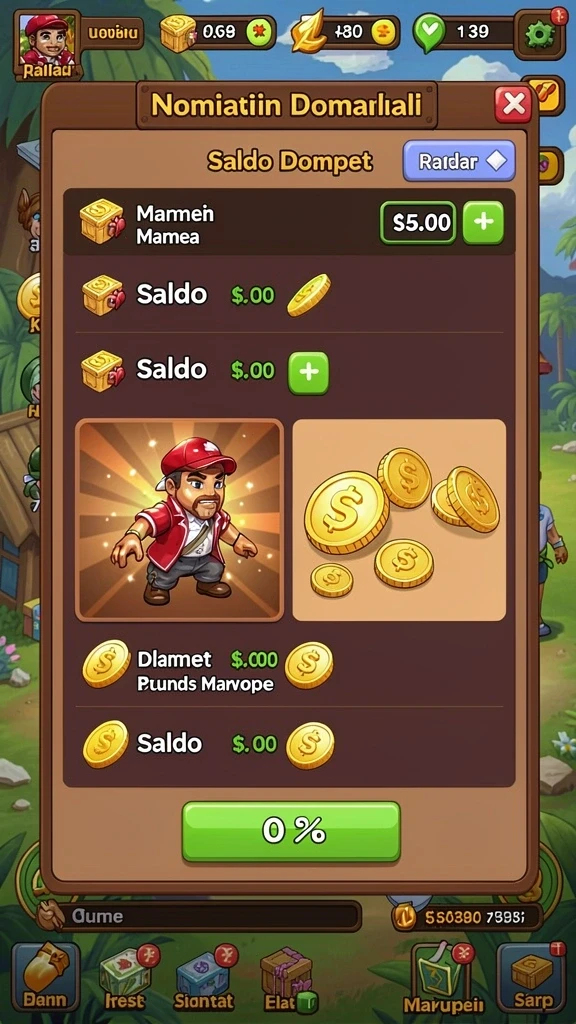
Task: Open the Marupein menu item
Action: click(x=444, y=977)
